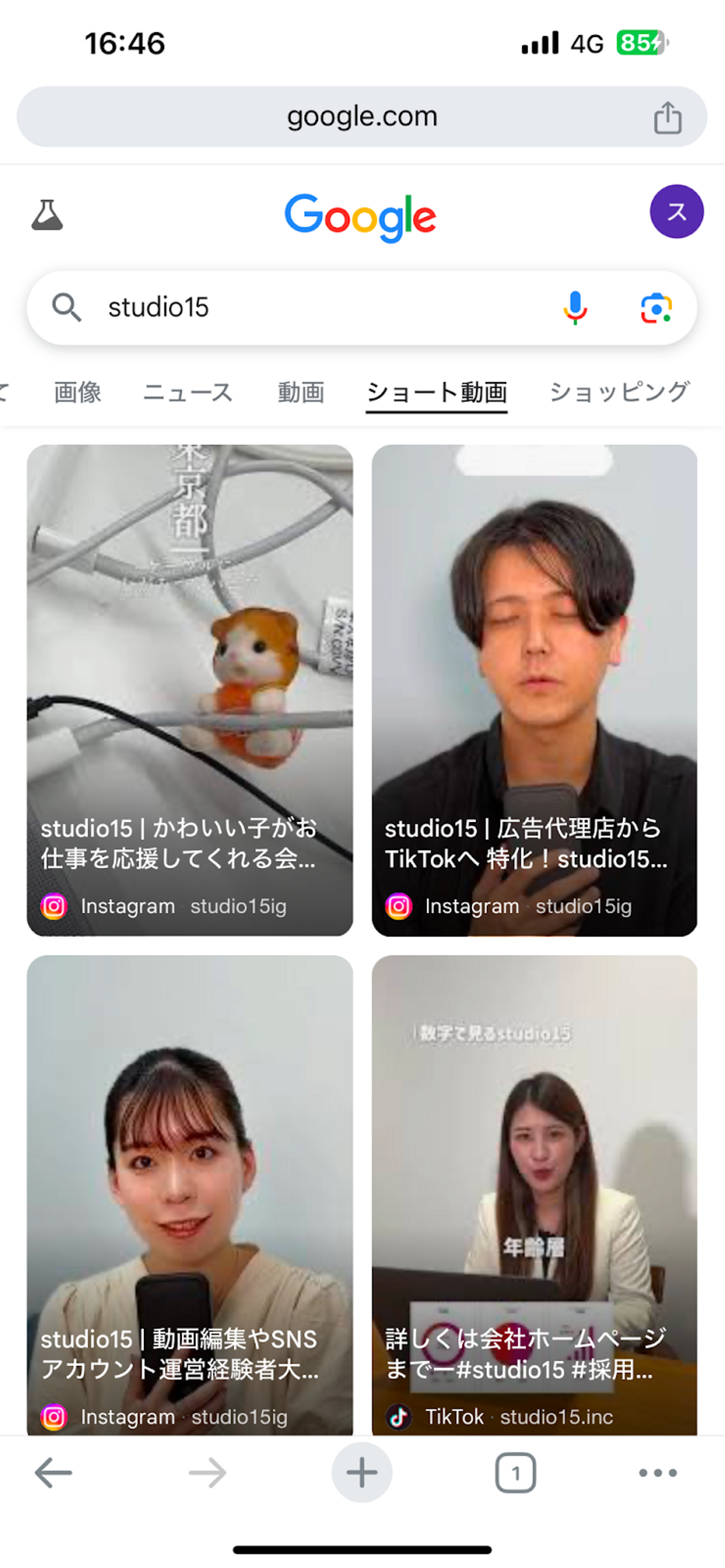Start voice search with the microphone
The width and height of the screenshot is (725, 1568).
point(574,307)
